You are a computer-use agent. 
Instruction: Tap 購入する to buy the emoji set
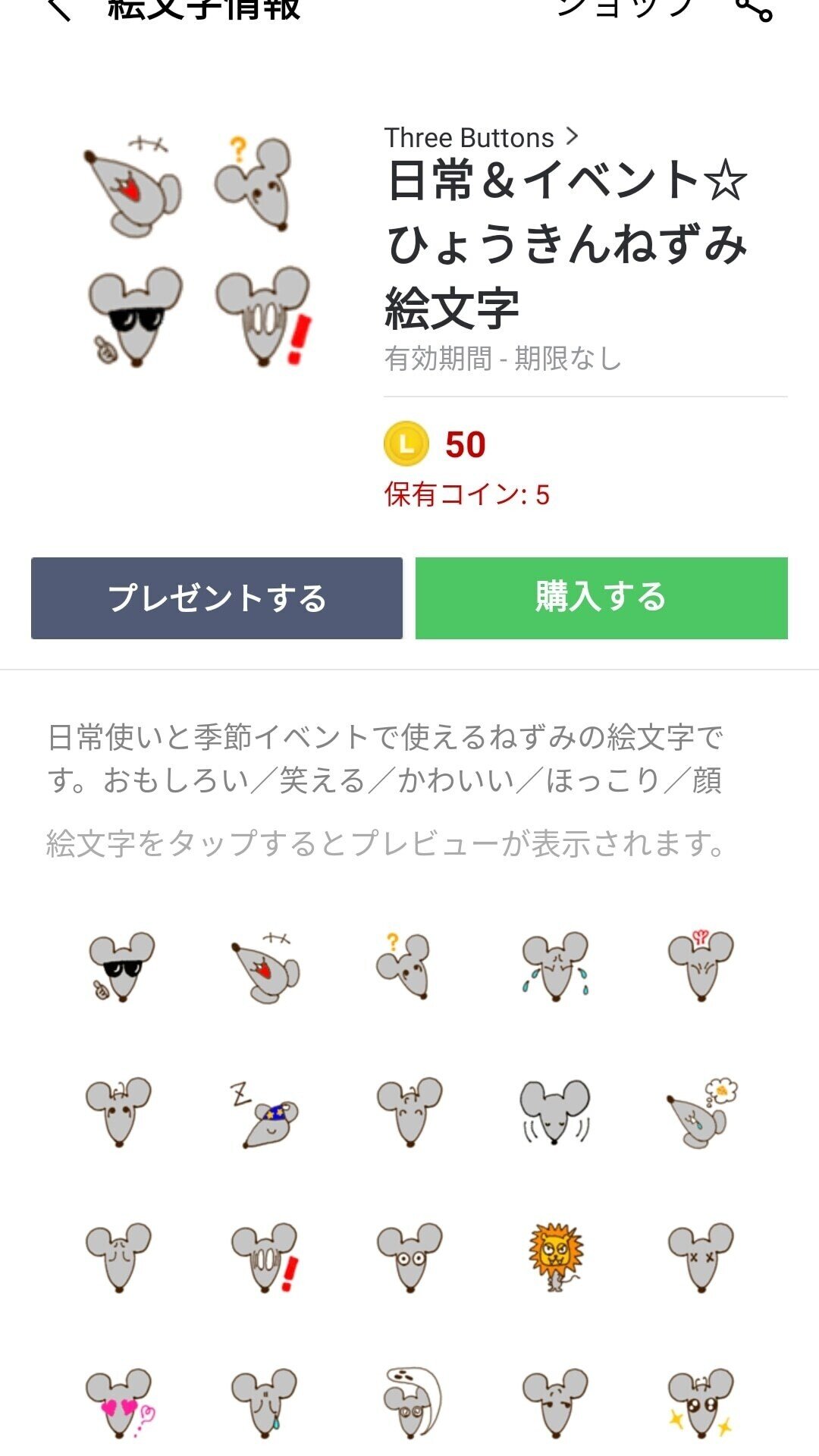pos(601,598)
